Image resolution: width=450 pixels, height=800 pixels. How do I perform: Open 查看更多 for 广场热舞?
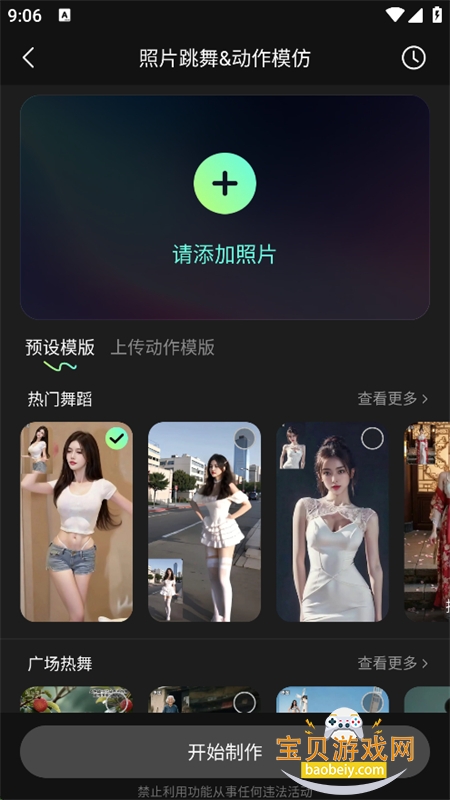392,663
